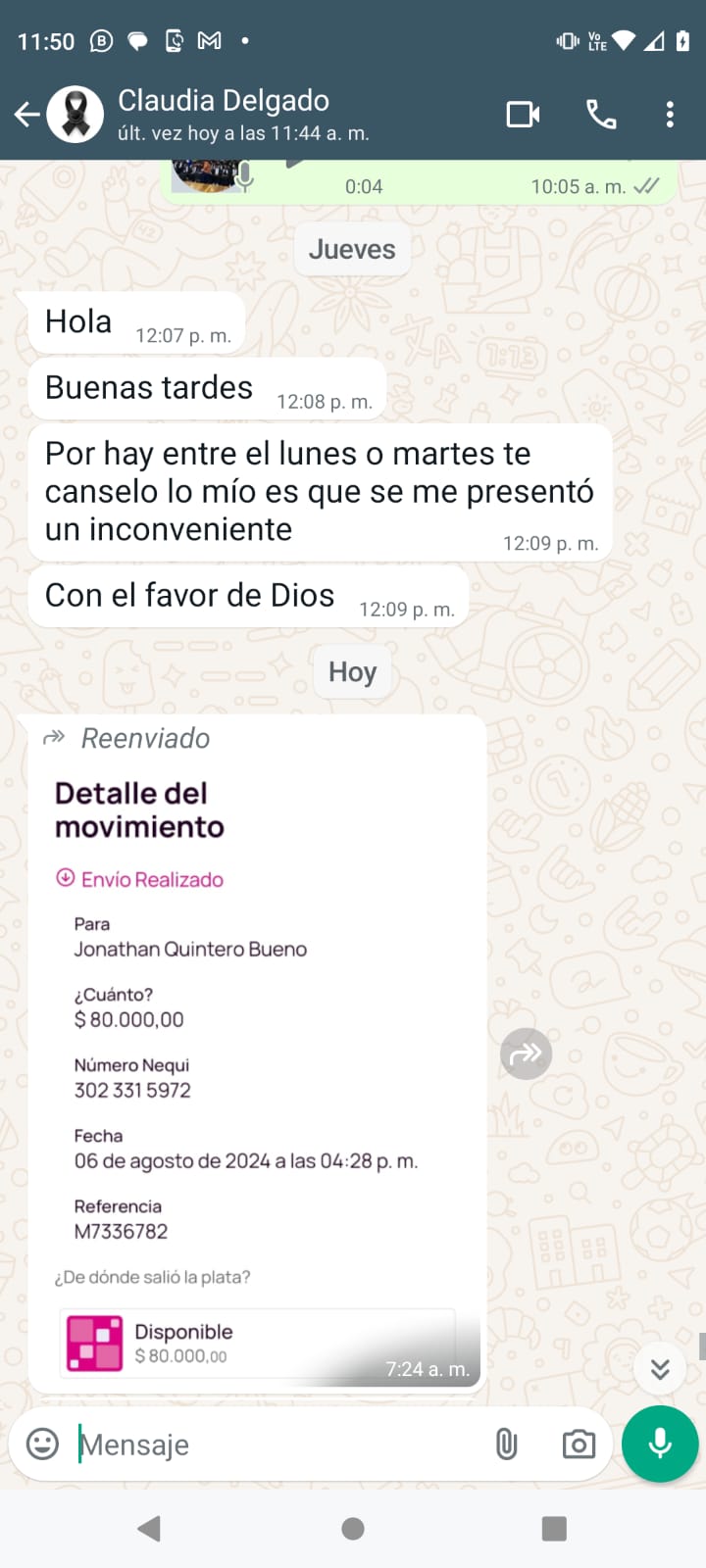Open the chat overflow menu
706x1568 pixels.
670,115
